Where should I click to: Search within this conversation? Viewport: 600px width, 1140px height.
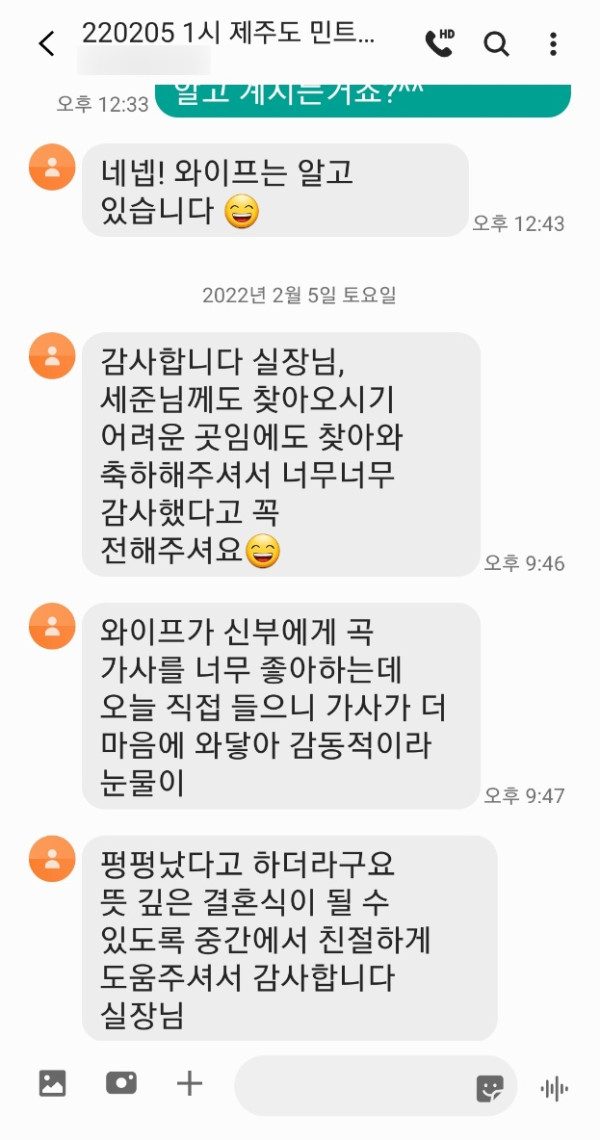496,44
